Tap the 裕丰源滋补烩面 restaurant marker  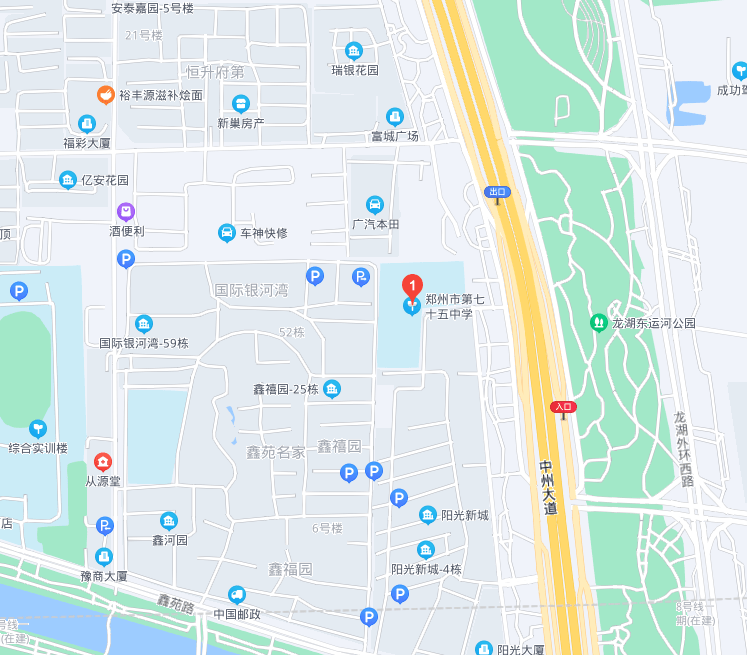tap(105, 95)
